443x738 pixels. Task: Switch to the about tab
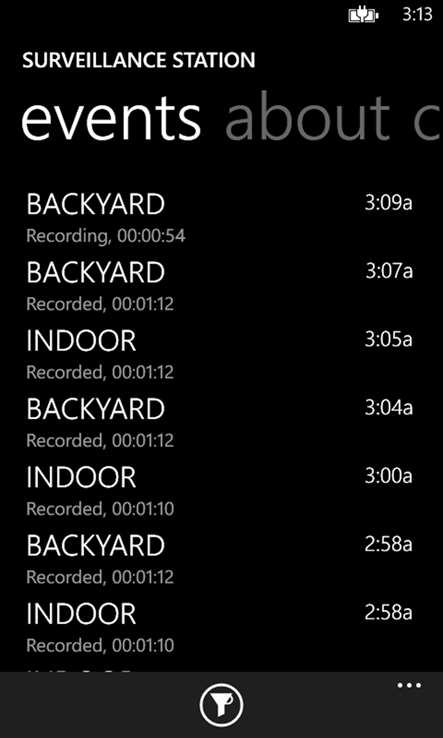point(308,117)
